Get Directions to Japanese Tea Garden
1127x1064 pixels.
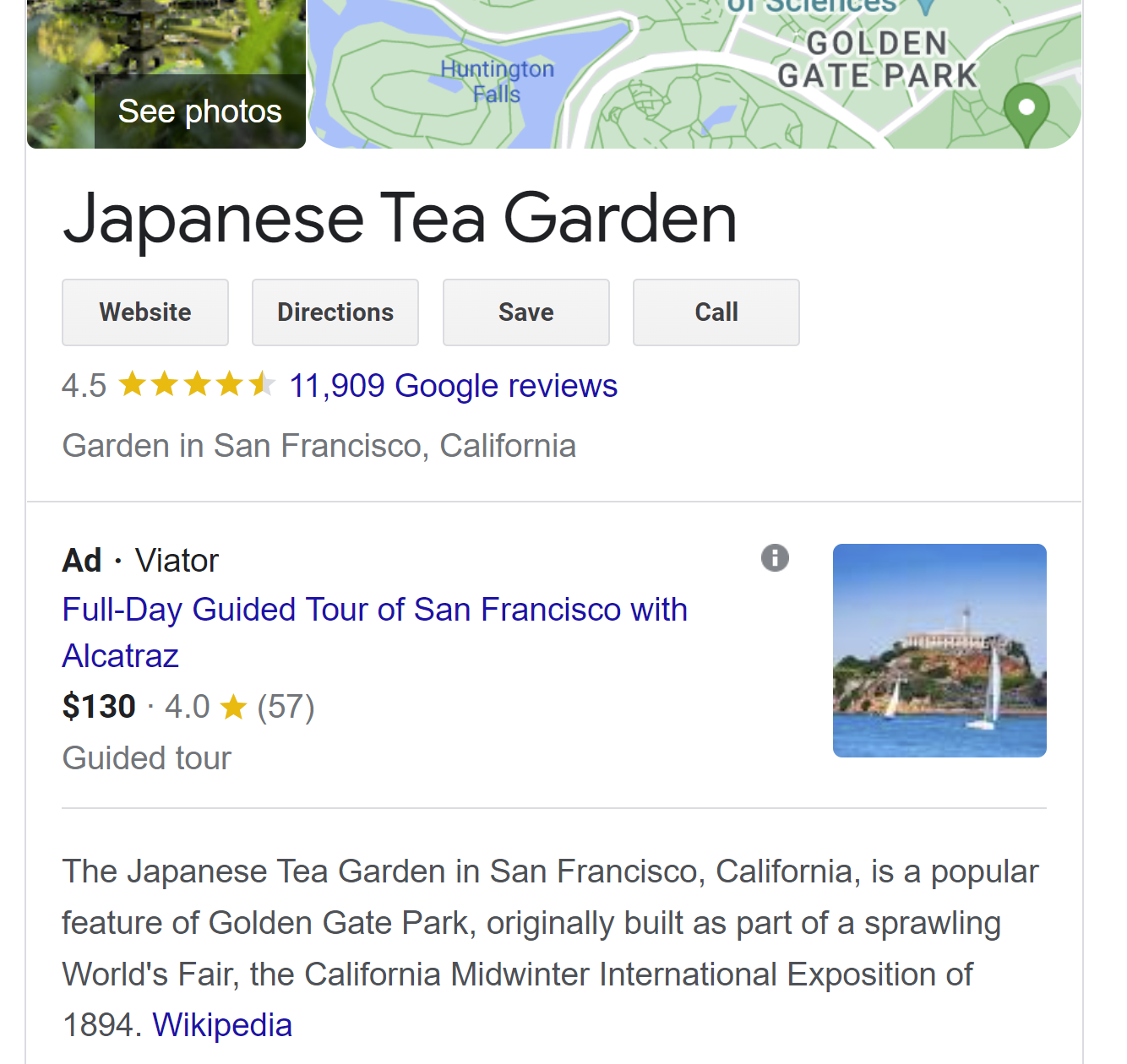click(335, 312)
